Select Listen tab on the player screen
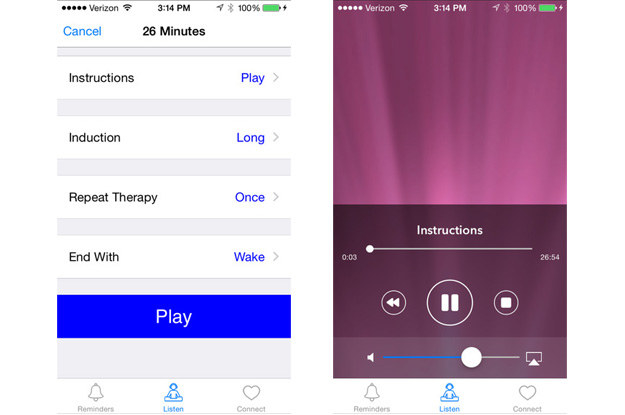This screenshot has height=415, width=625. (450, 397)
